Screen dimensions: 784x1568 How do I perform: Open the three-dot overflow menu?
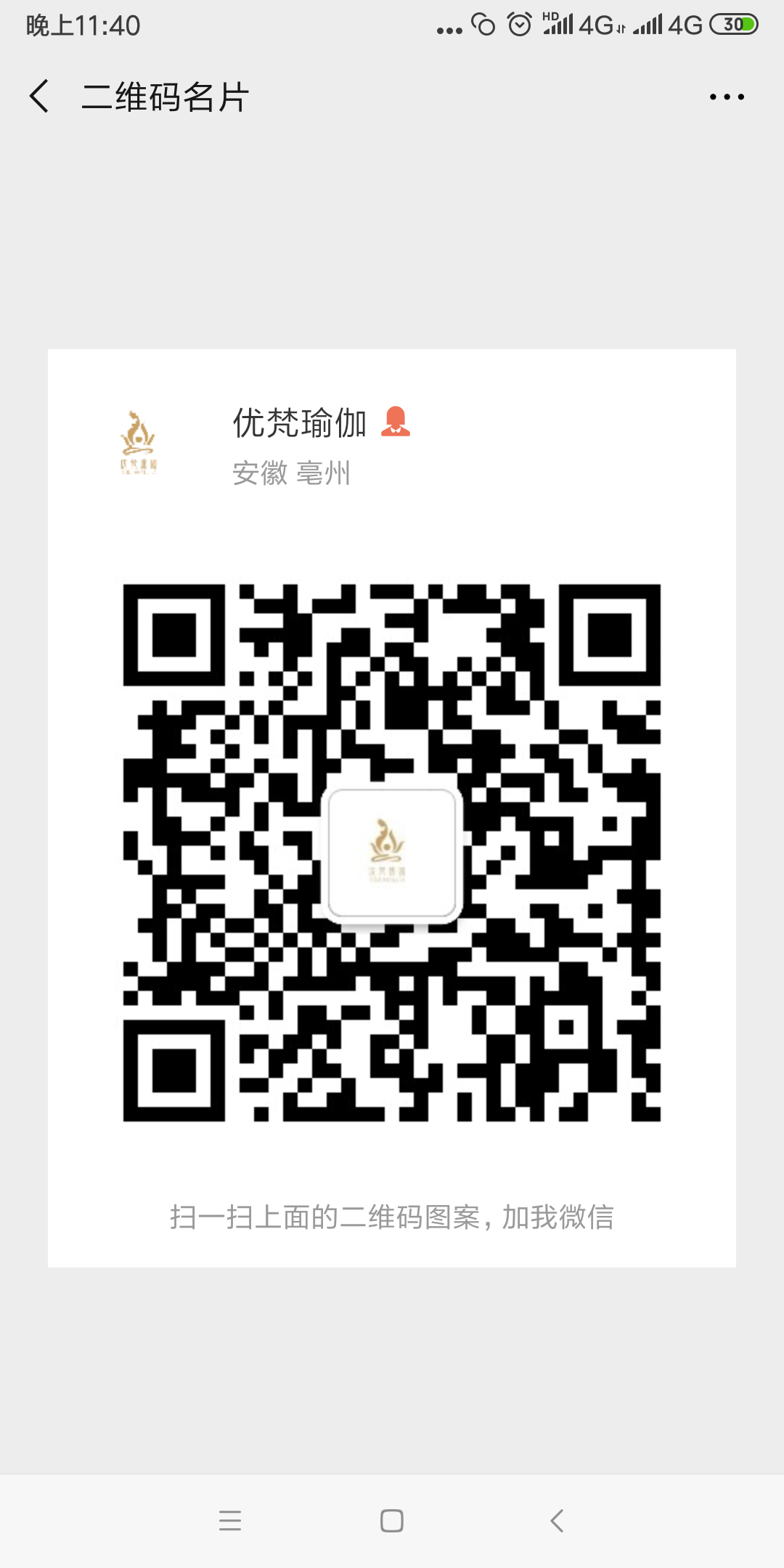tap(727, 97)
